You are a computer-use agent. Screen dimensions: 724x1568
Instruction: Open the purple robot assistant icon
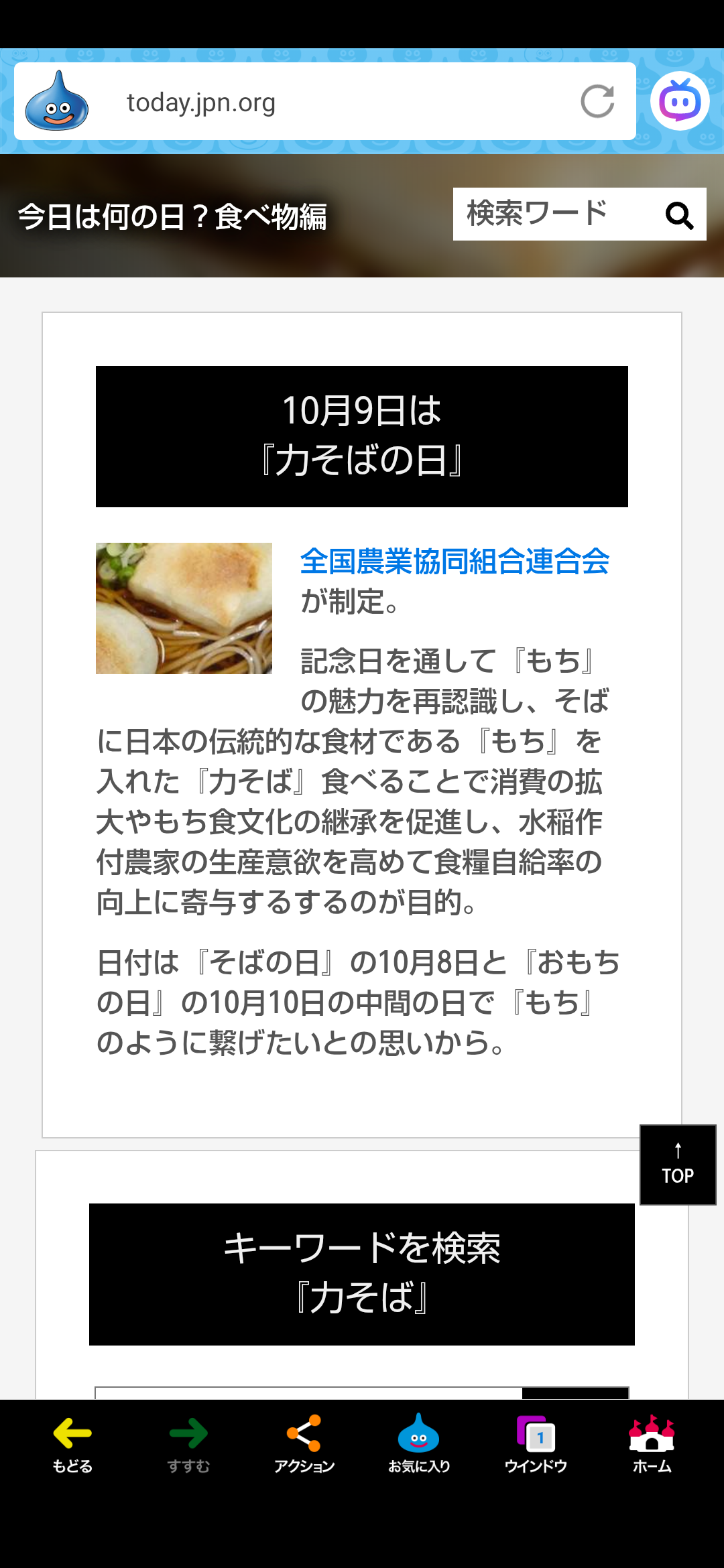click(680, 101)
